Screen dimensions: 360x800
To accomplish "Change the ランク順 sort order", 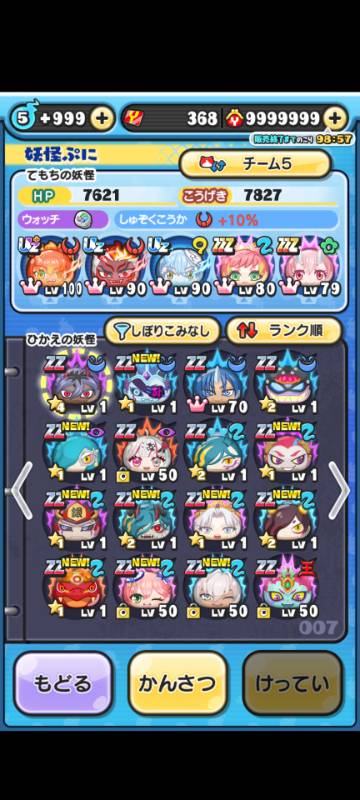I will coord(284,332).
